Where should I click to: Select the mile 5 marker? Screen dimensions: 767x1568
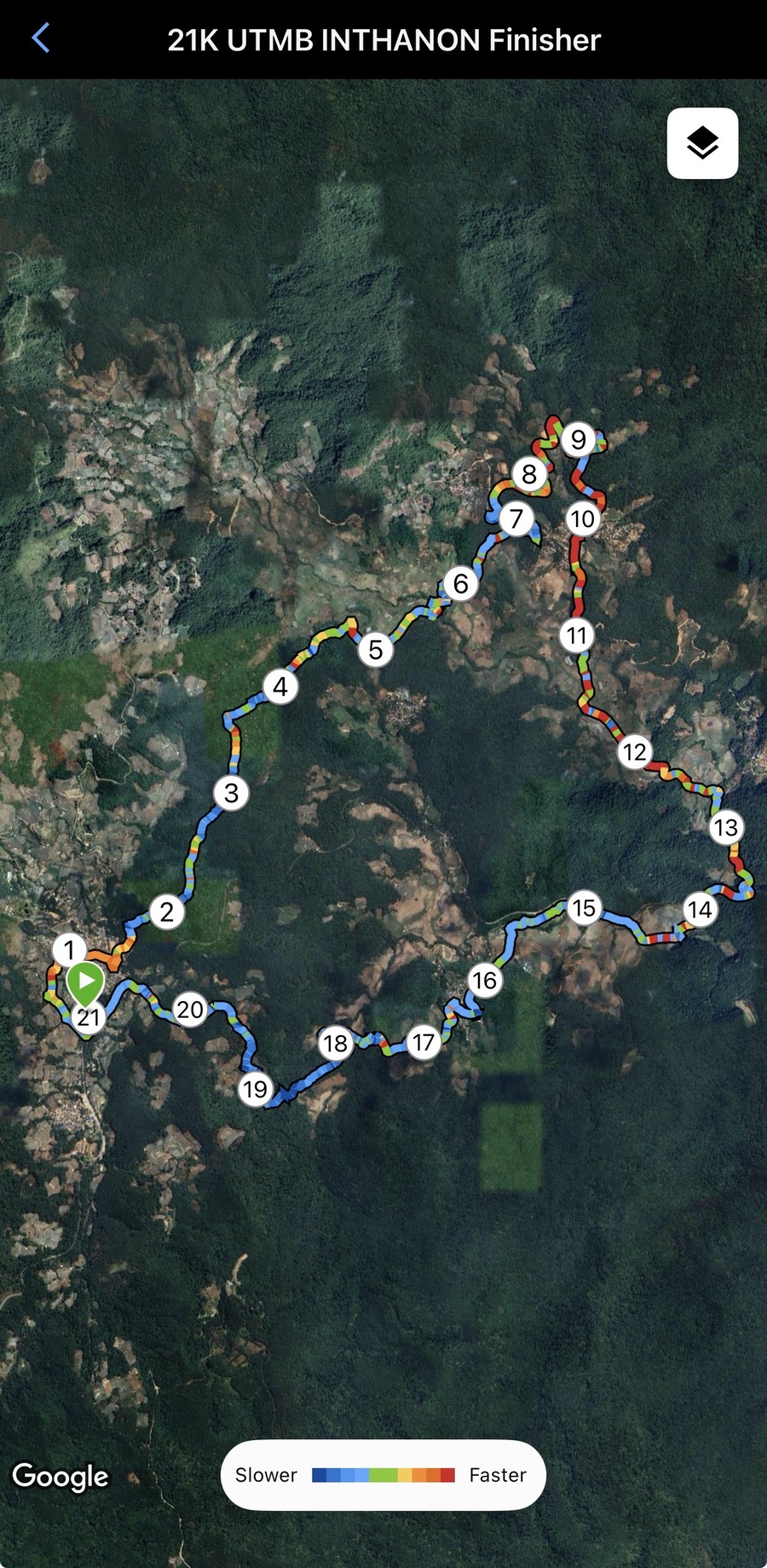(x=375, y=649)
